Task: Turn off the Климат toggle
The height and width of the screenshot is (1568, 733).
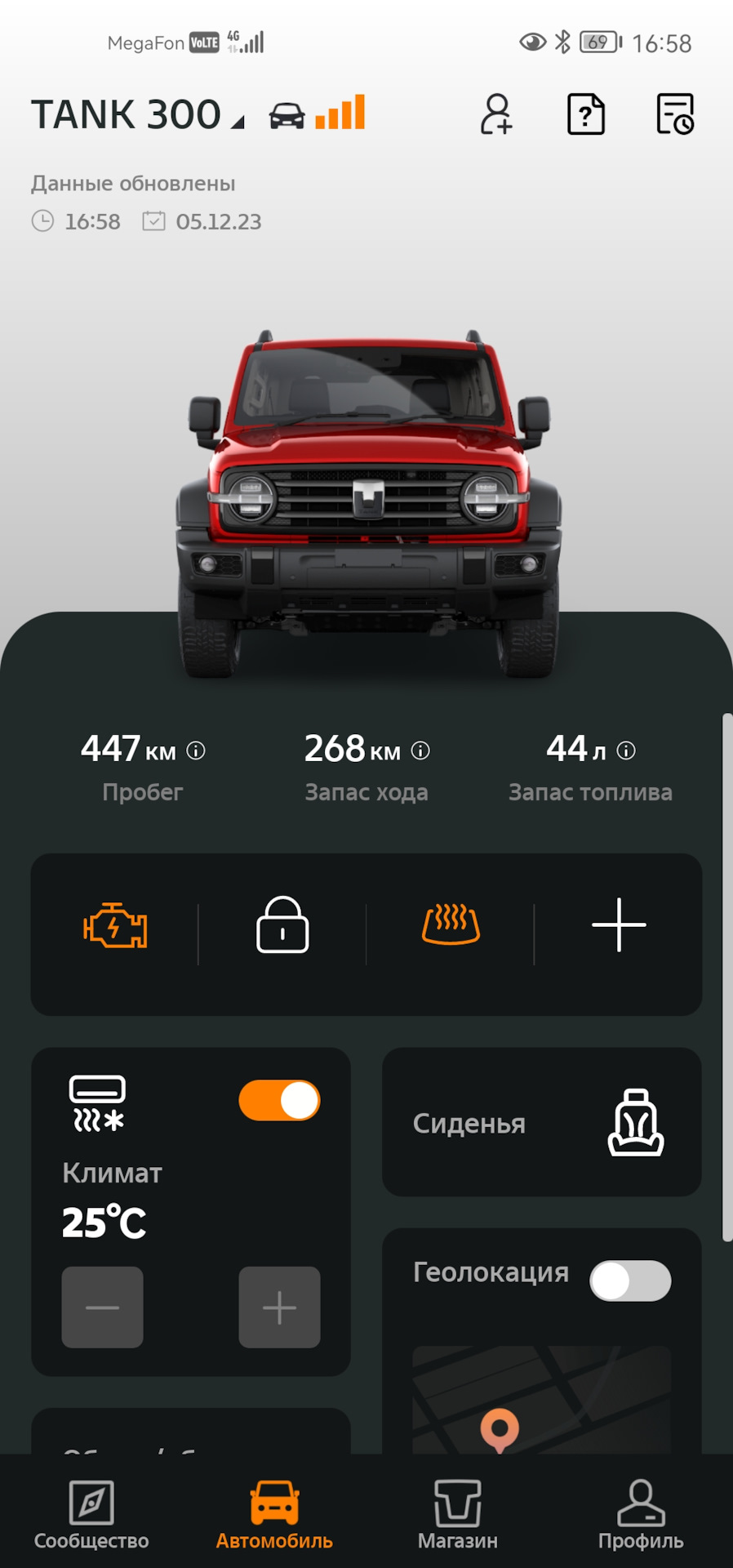Action: [279, 1101]
